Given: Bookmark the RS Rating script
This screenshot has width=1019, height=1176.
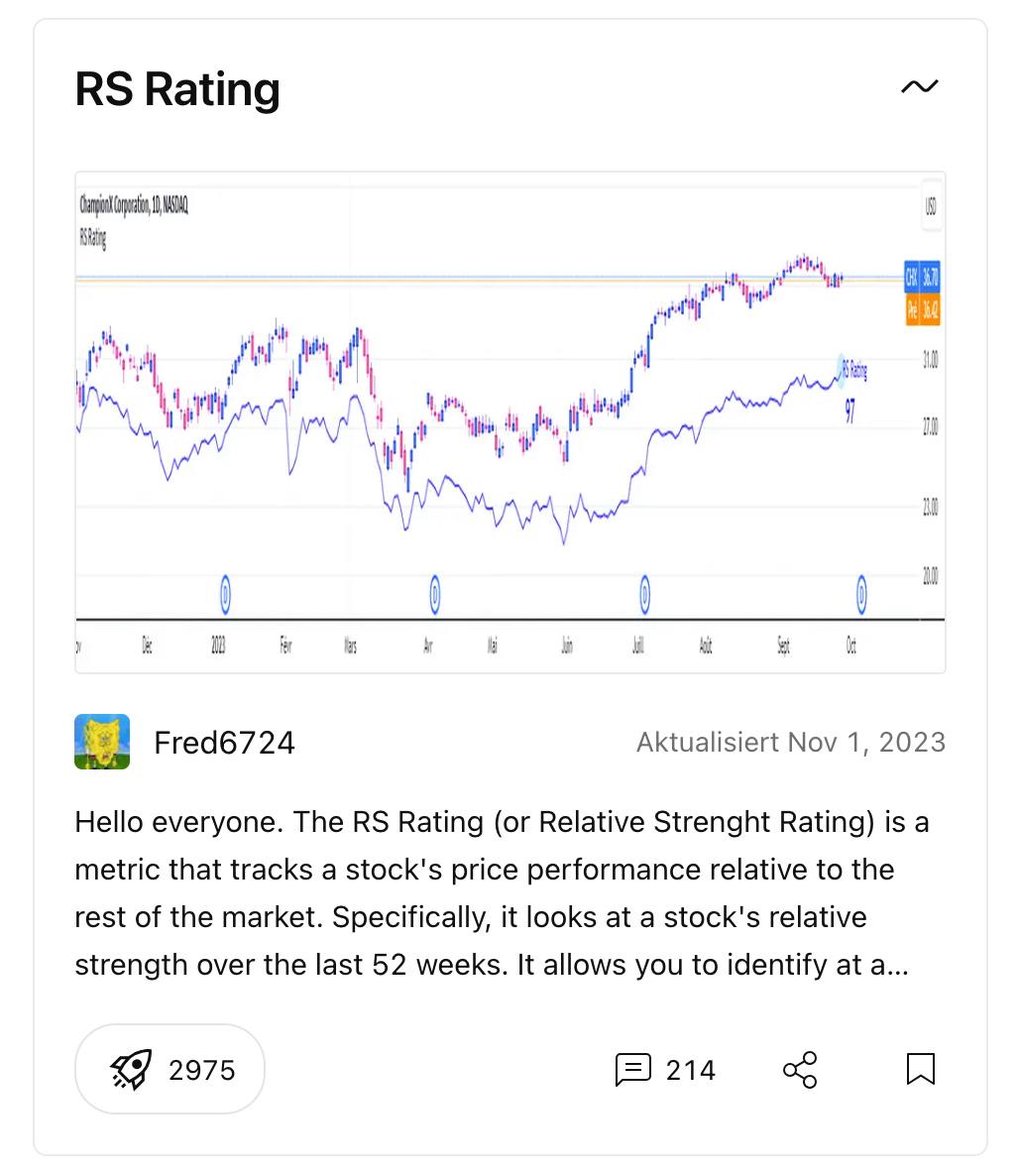Looking at the screenshot, I should tap(920, 1069).
